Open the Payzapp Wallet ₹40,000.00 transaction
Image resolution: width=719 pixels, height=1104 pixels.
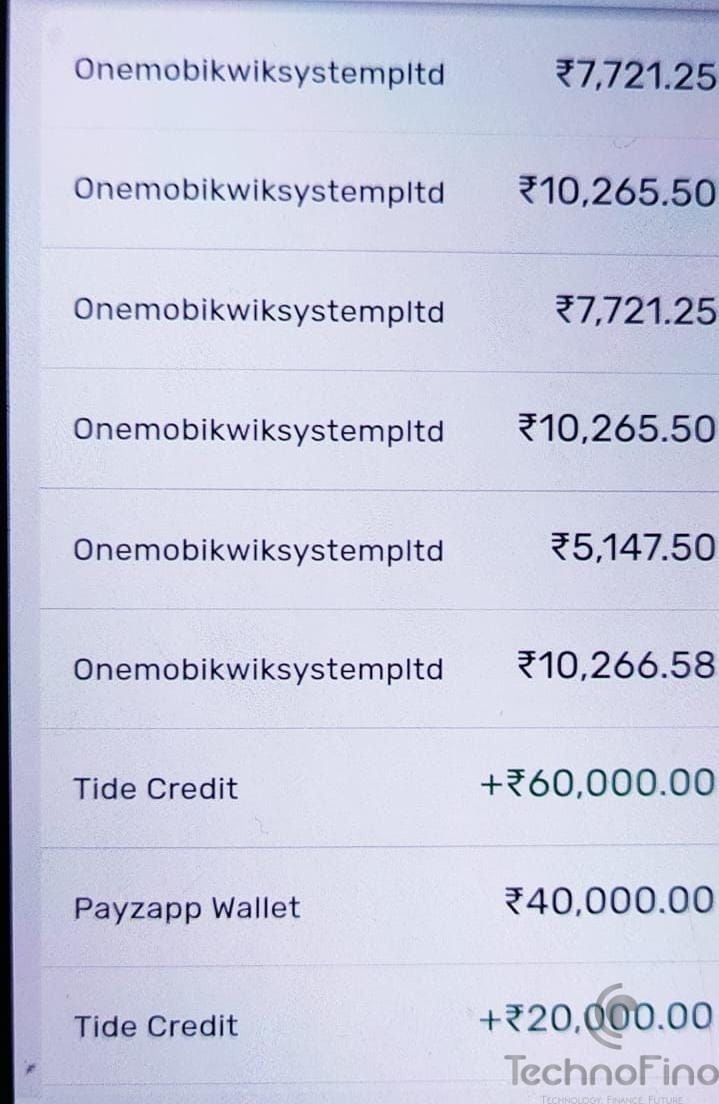click(x=380, y=906)
